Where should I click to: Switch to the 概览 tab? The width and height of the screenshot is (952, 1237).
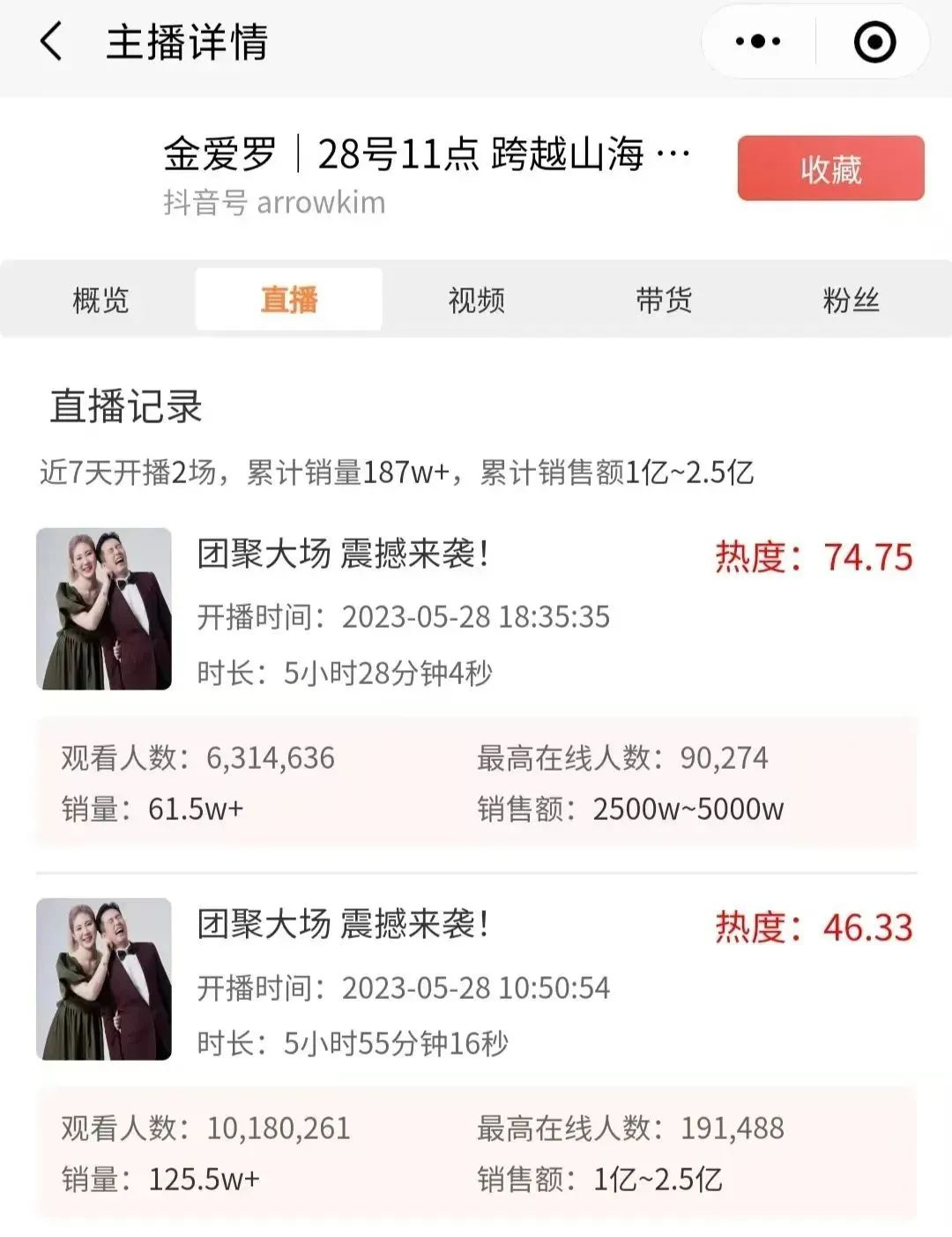100,300
